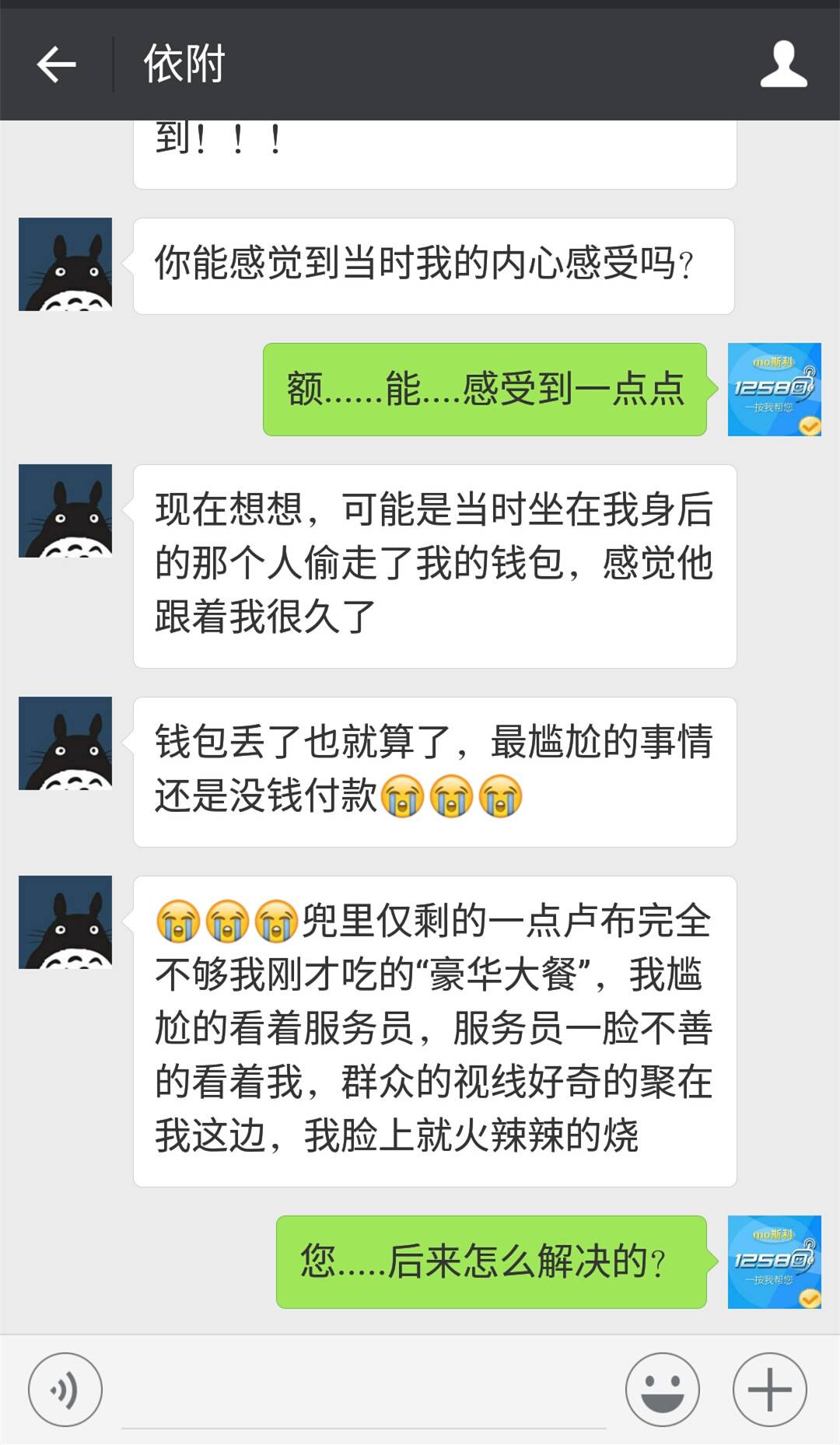This screenshot has height=1445, width=840.
Task: Open the emoji smiley picker
Action: pos(662,1390)
